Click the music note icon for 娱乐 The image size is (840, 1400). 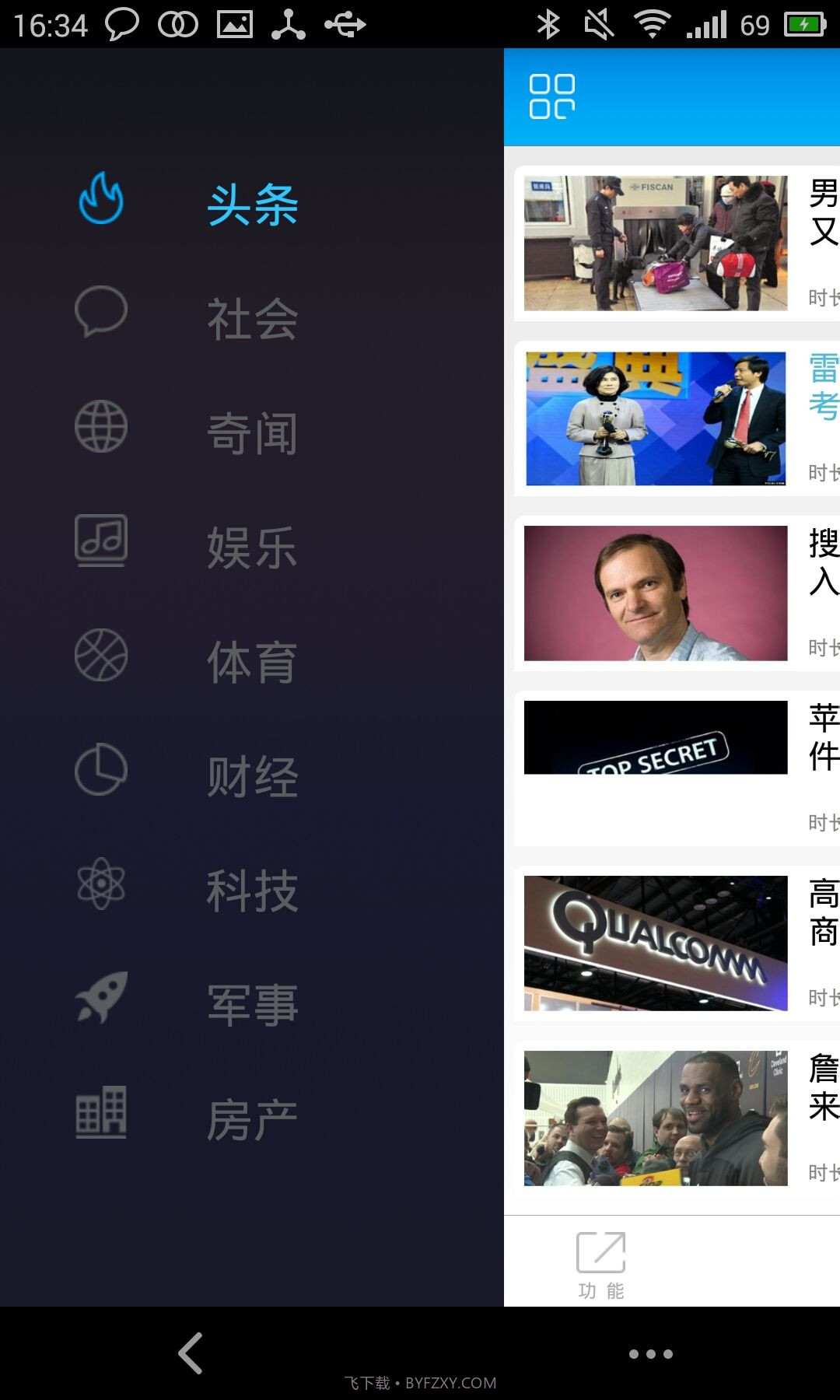pos(100,541)
